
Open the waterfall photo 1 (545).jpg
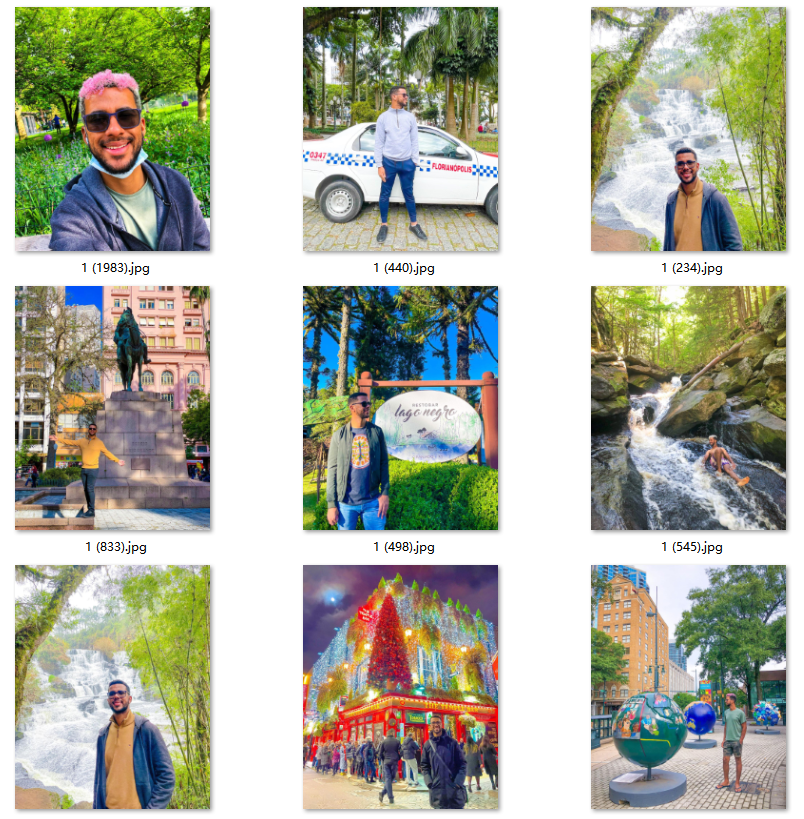click(x=688, y=408)
